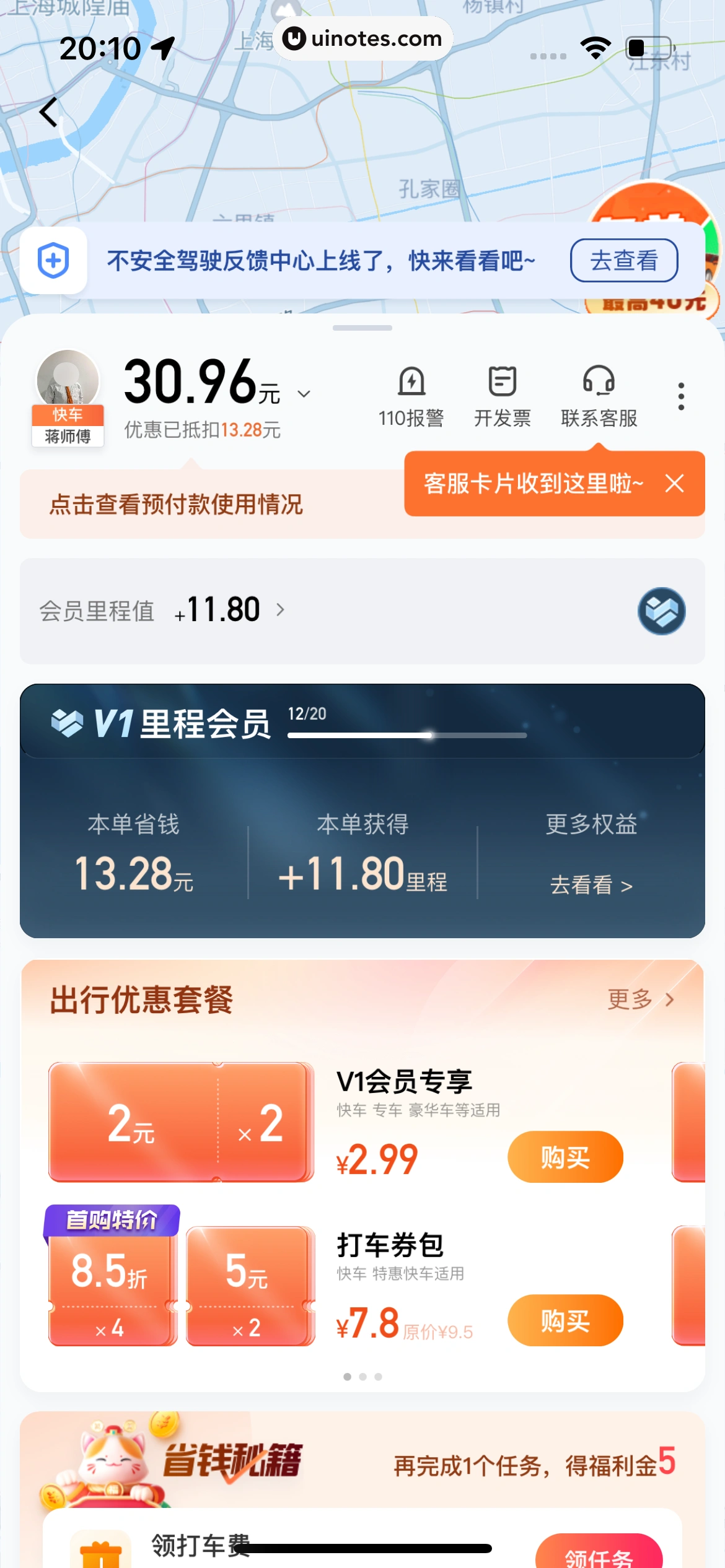Expand fare details next to 30.96元

pyautogui.click(x=304, y=394)
